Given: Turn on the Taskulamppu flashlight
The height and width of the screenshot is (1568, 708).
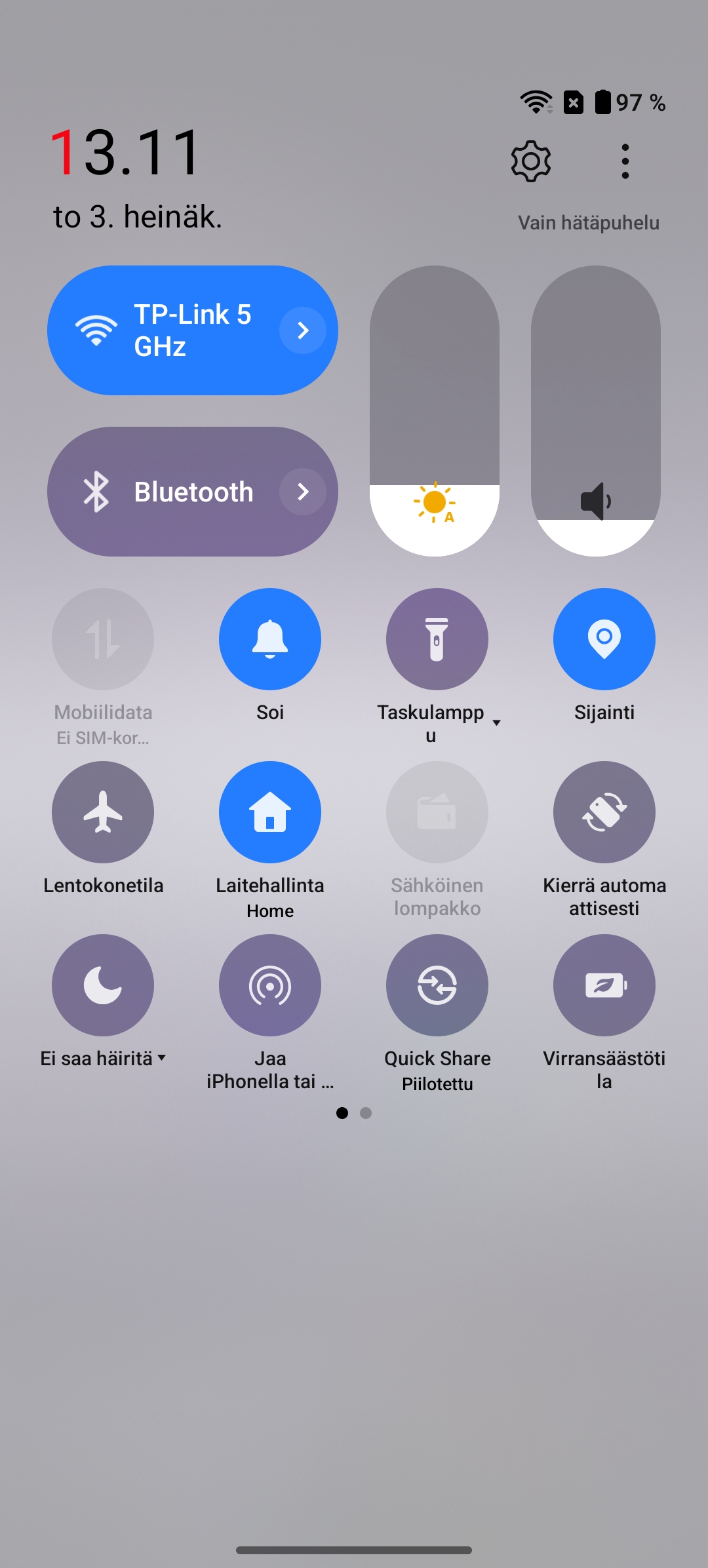Looking at the screenshot, I should point(437,639).
